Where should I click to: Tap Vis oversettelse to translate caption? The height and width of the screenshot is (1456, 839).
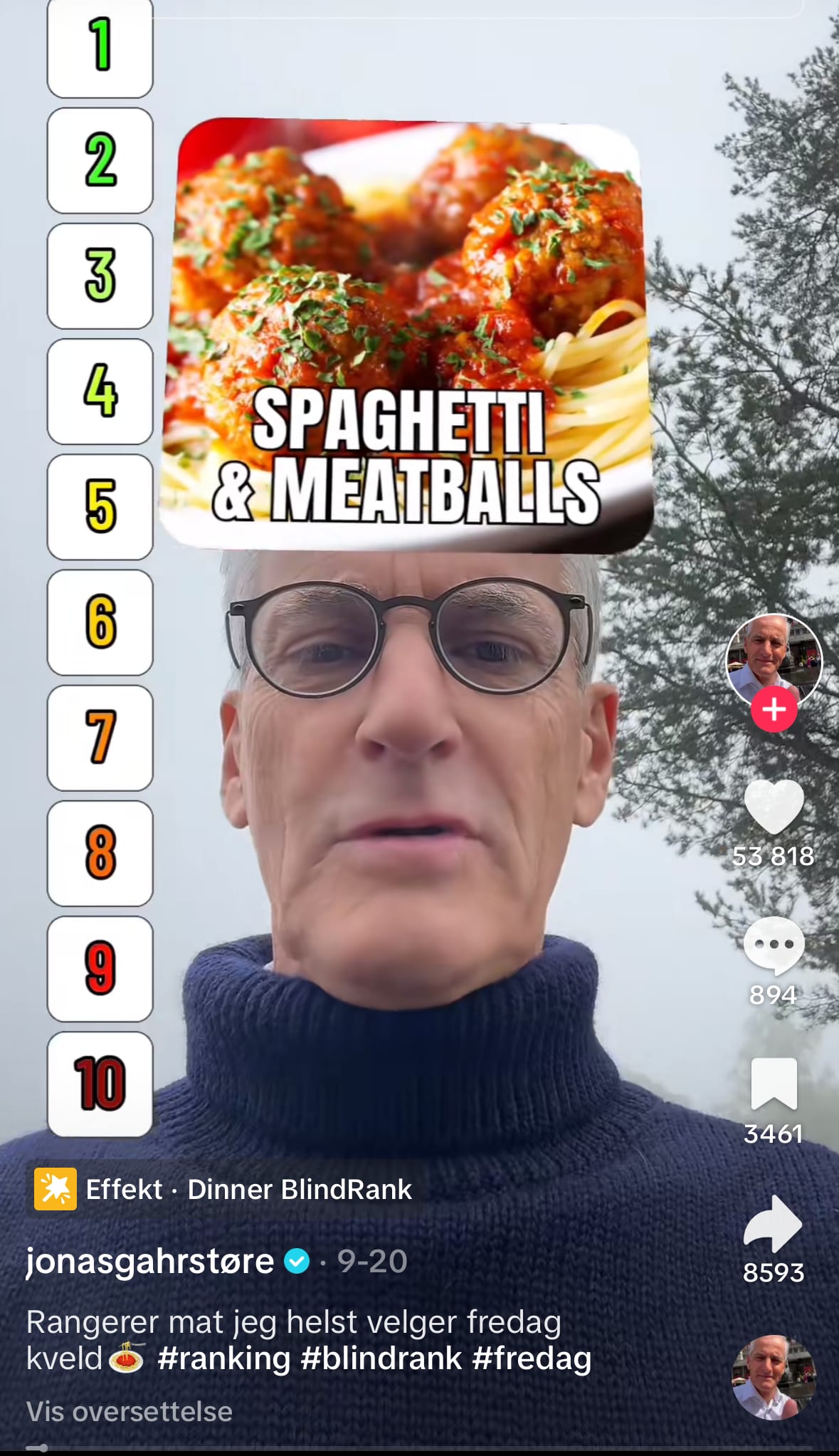[129, 1411]
